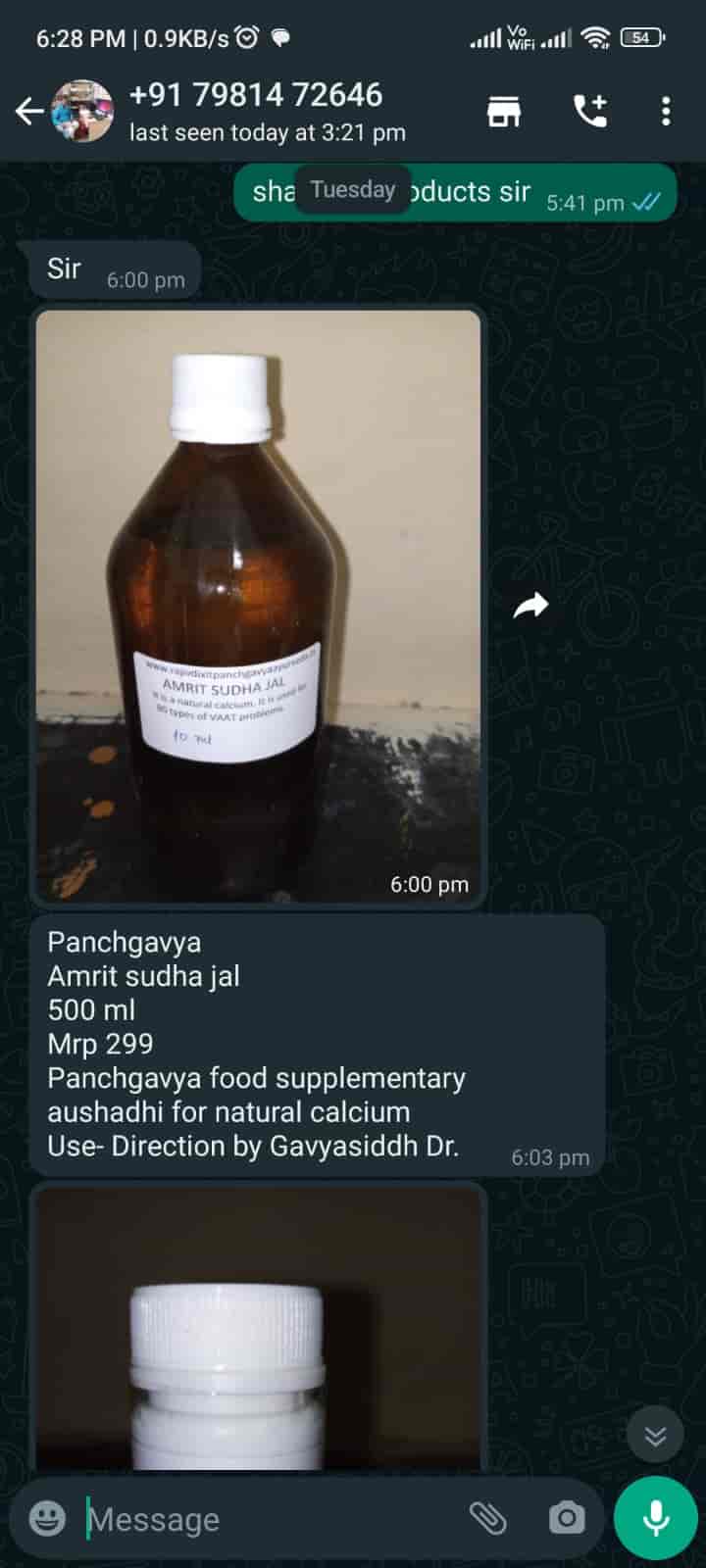
Task: Open the camera from the message bar
Action: [567, 1518]
